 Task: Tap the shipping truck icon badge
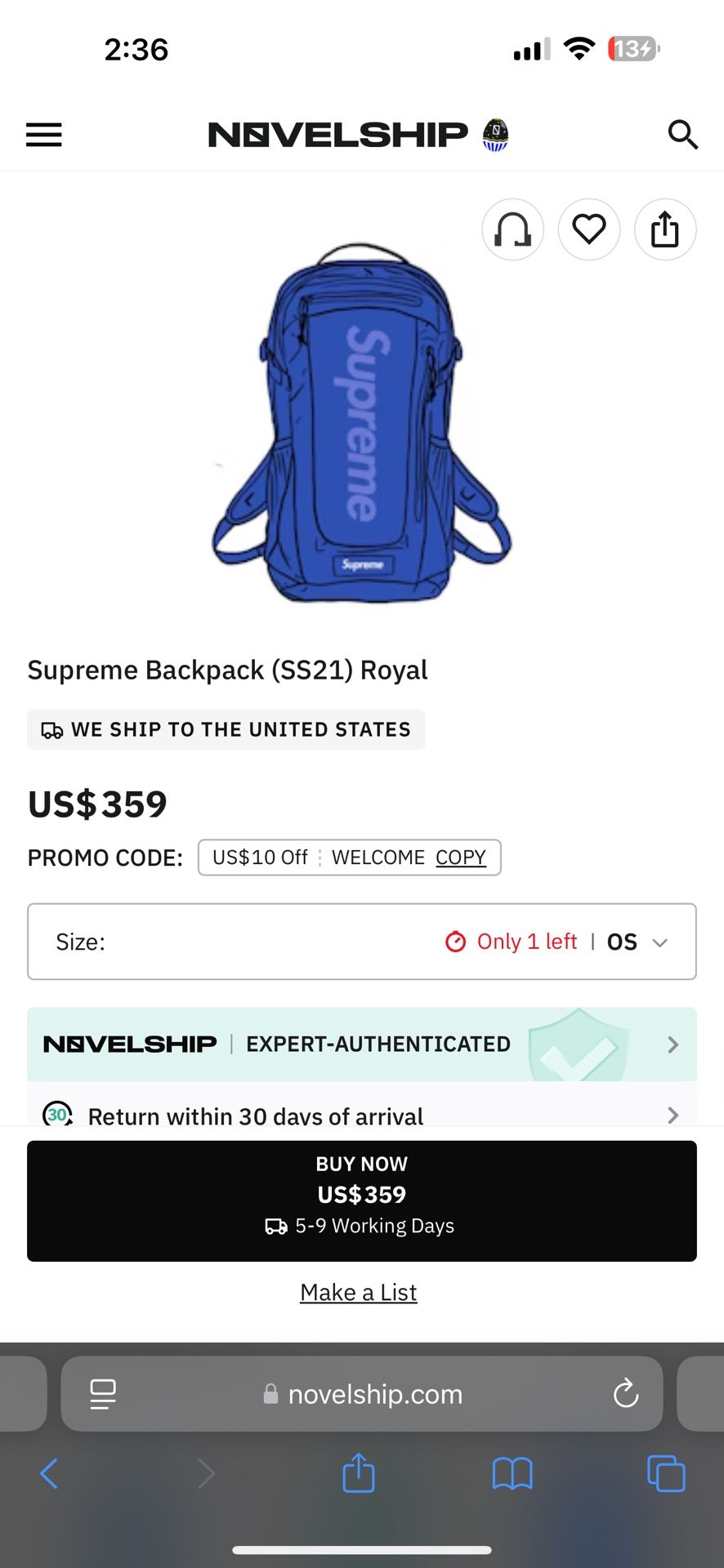[x=51, y=729]
